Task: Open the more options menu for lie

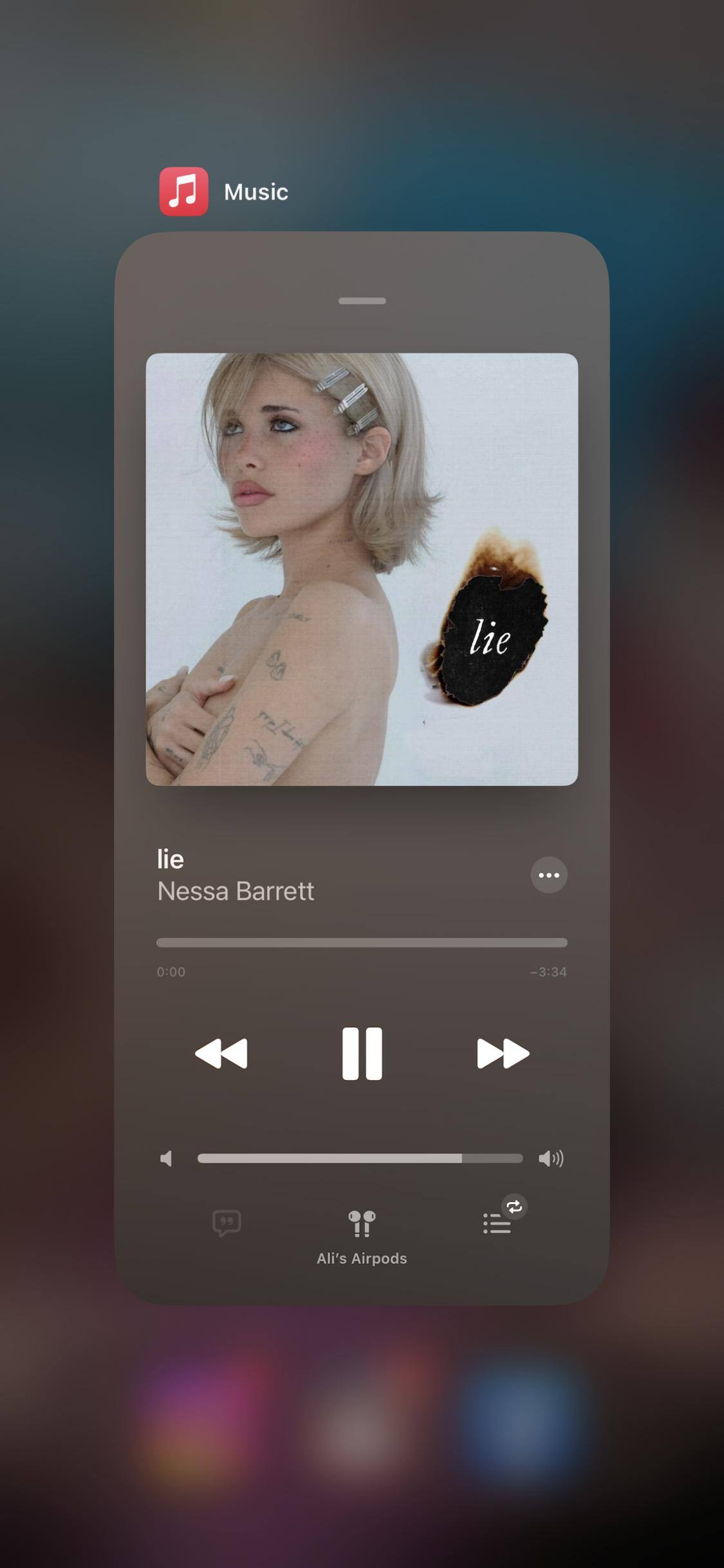Action: point(548,875)
